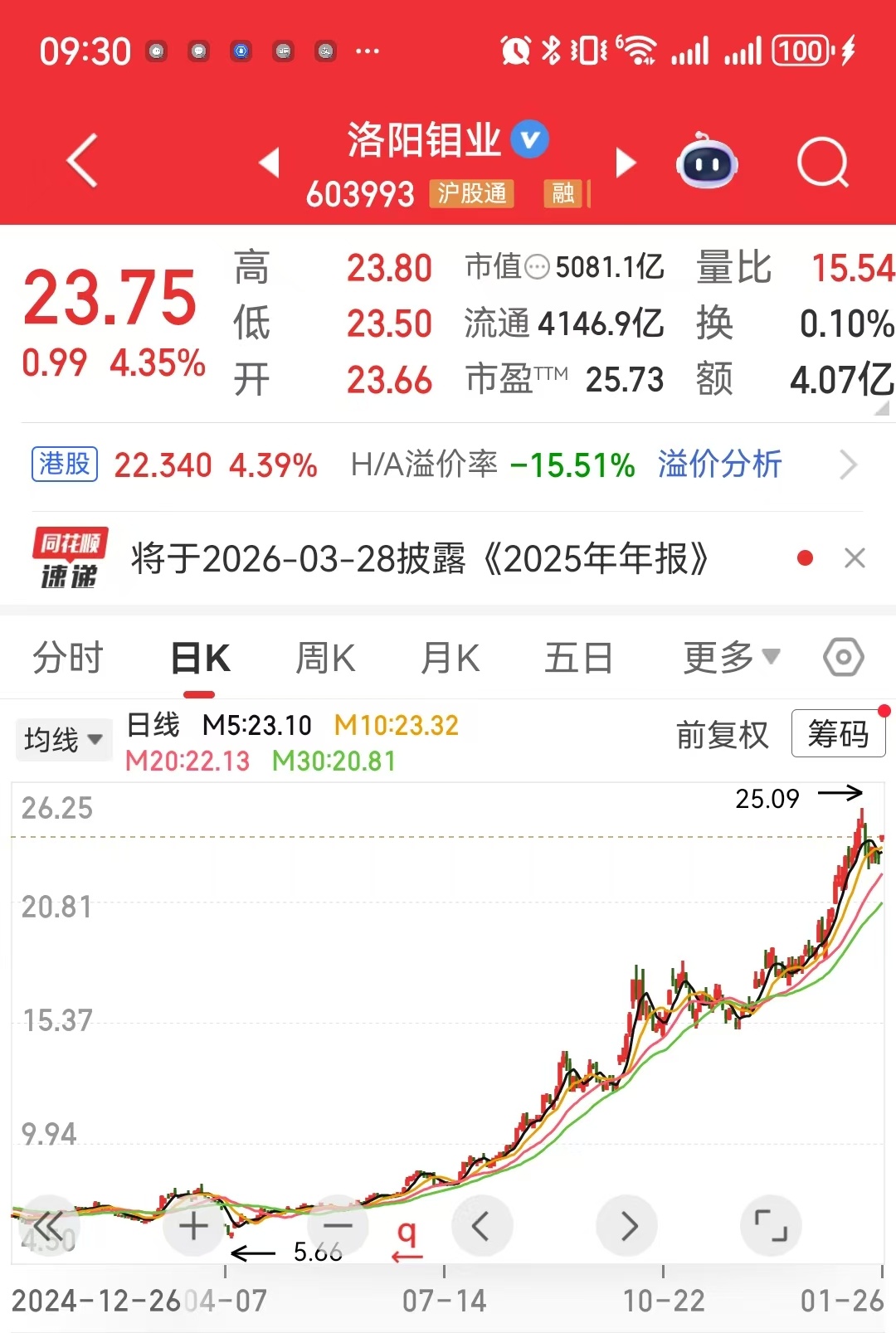Switch to the next stock
Viewport: 896px width, 1333px height.
tap(626, 163)
